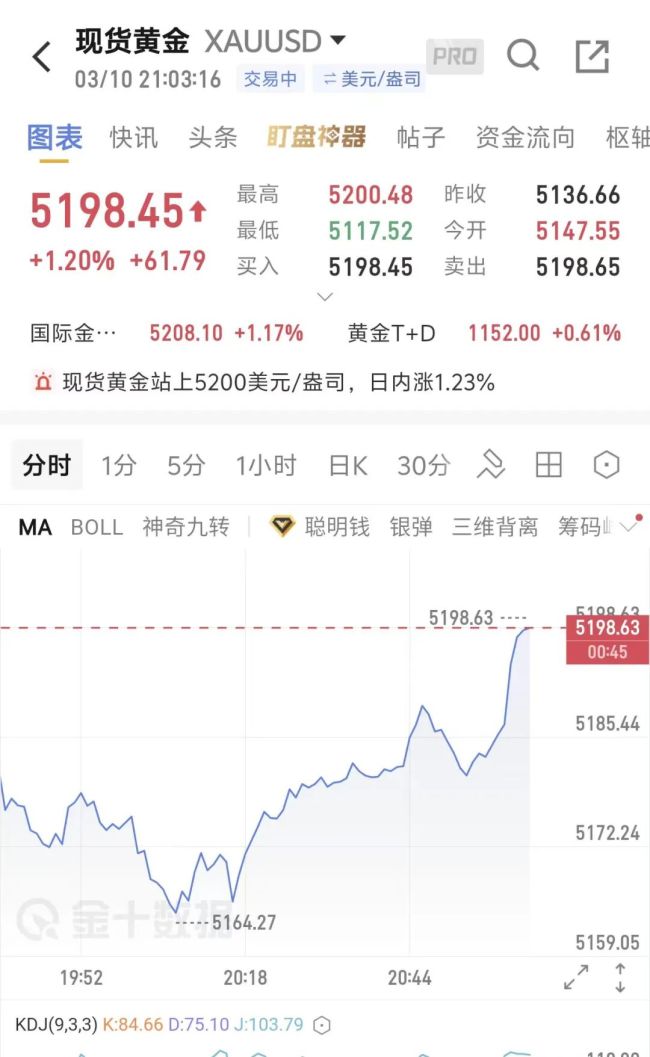
Task: Expand more quote details with the chevron
Action: tap(324, 297)
